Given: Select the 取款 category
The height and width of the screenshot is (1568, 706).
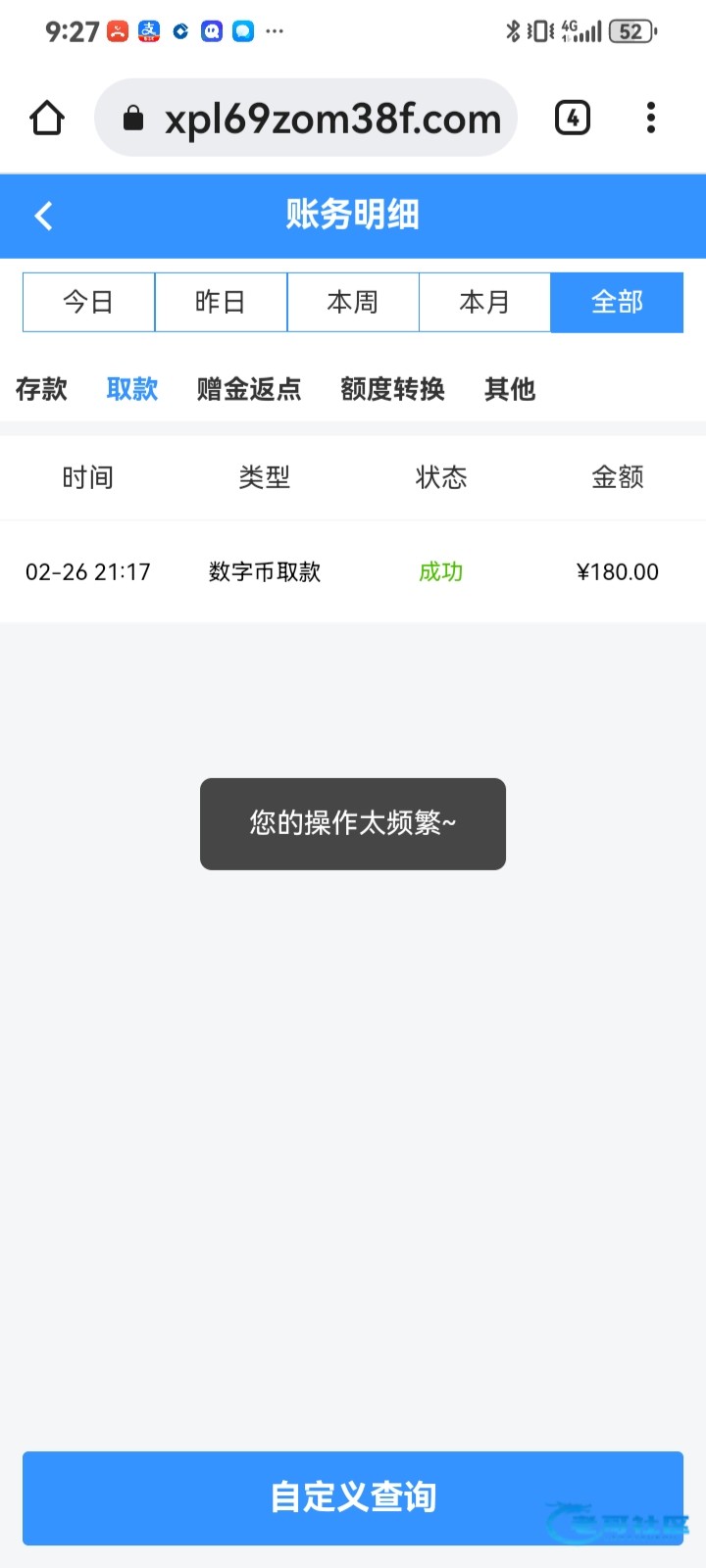Looking at the screenshot, I should pyautogui.click(x=132, y=389).
